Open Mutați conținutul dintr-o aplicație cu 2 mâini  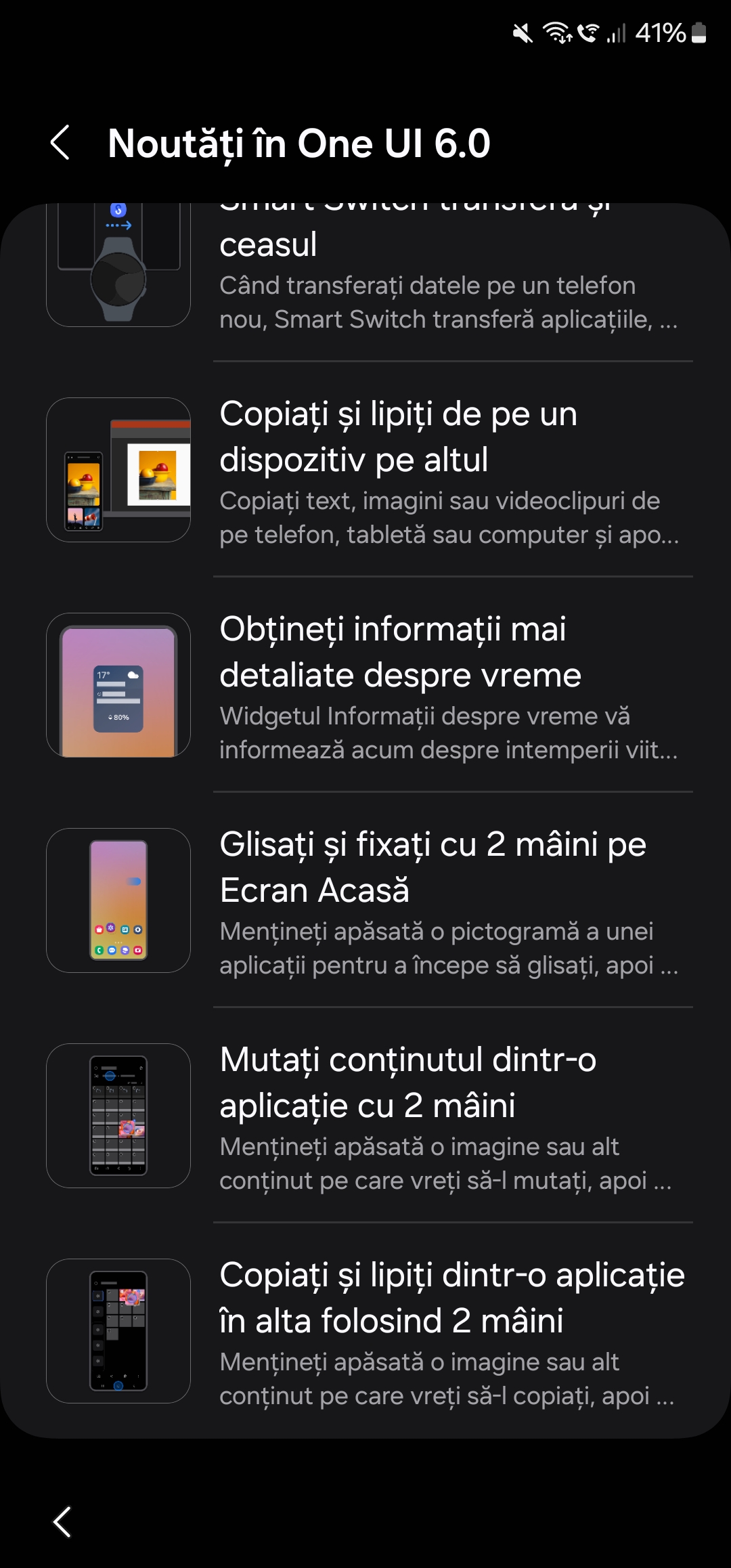coord(447,1116)
